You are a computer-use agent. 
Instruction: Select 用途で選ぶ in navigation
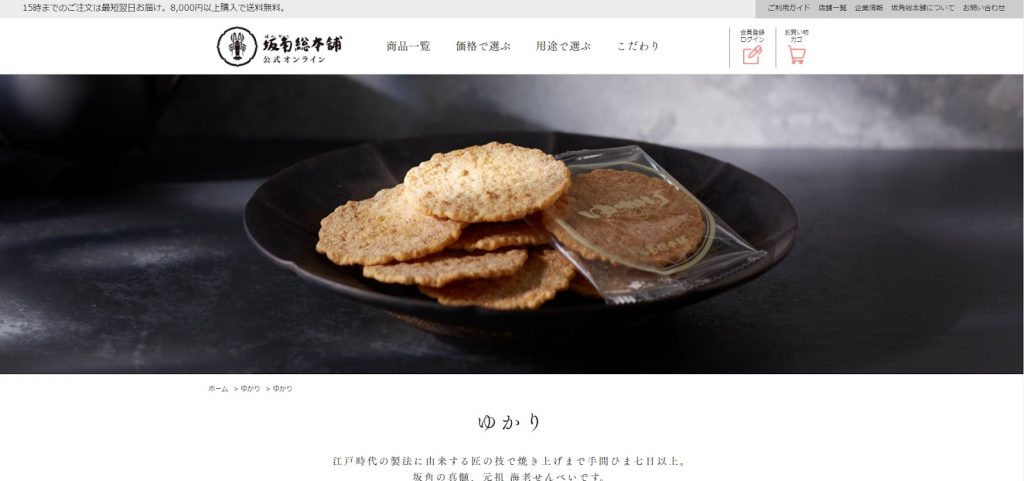pyautogui.click(x=563, y=46)
